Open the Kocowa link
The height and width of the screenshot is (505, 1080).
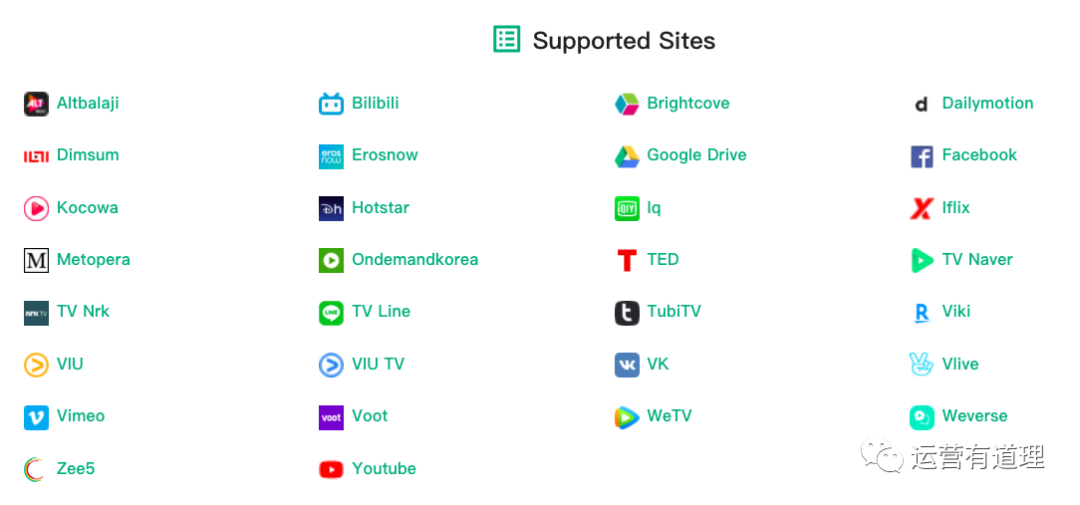[87, 208]
